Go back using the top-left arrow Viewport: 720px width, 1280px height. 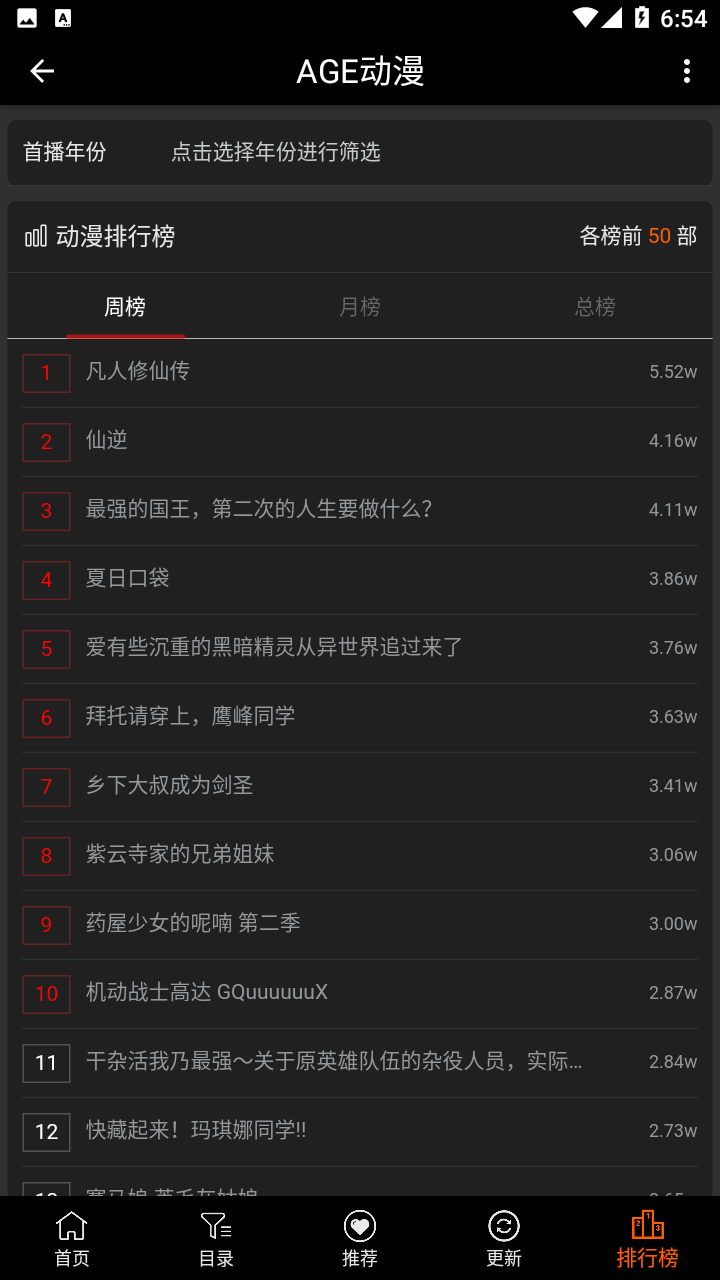pos(42,71)
